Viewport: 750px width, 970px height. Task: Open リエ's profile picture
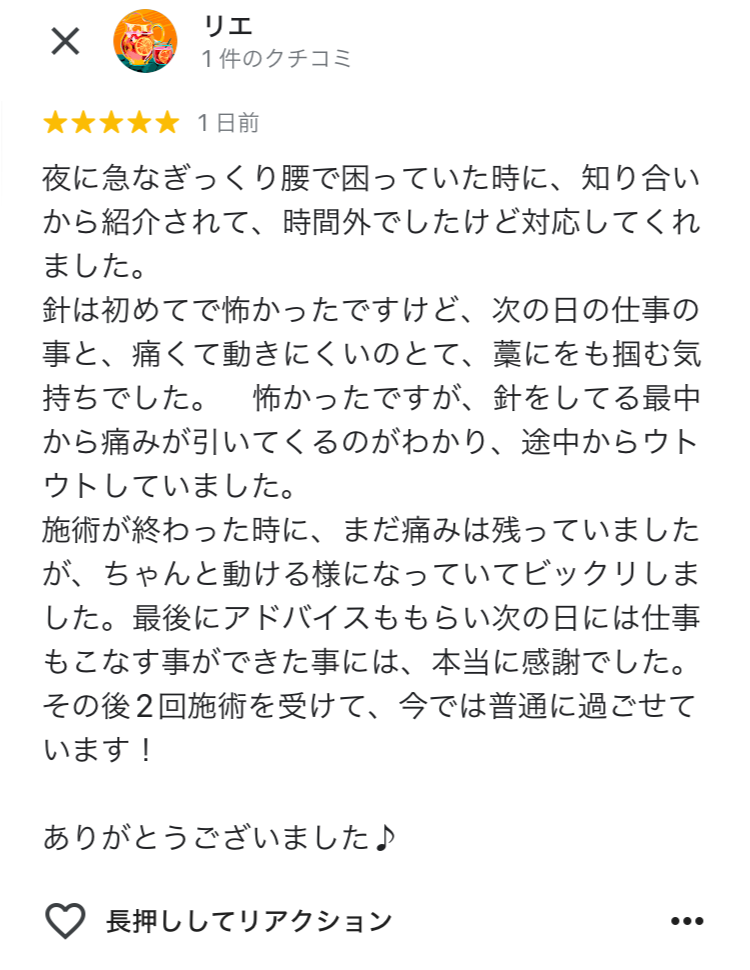coord(146,41)
